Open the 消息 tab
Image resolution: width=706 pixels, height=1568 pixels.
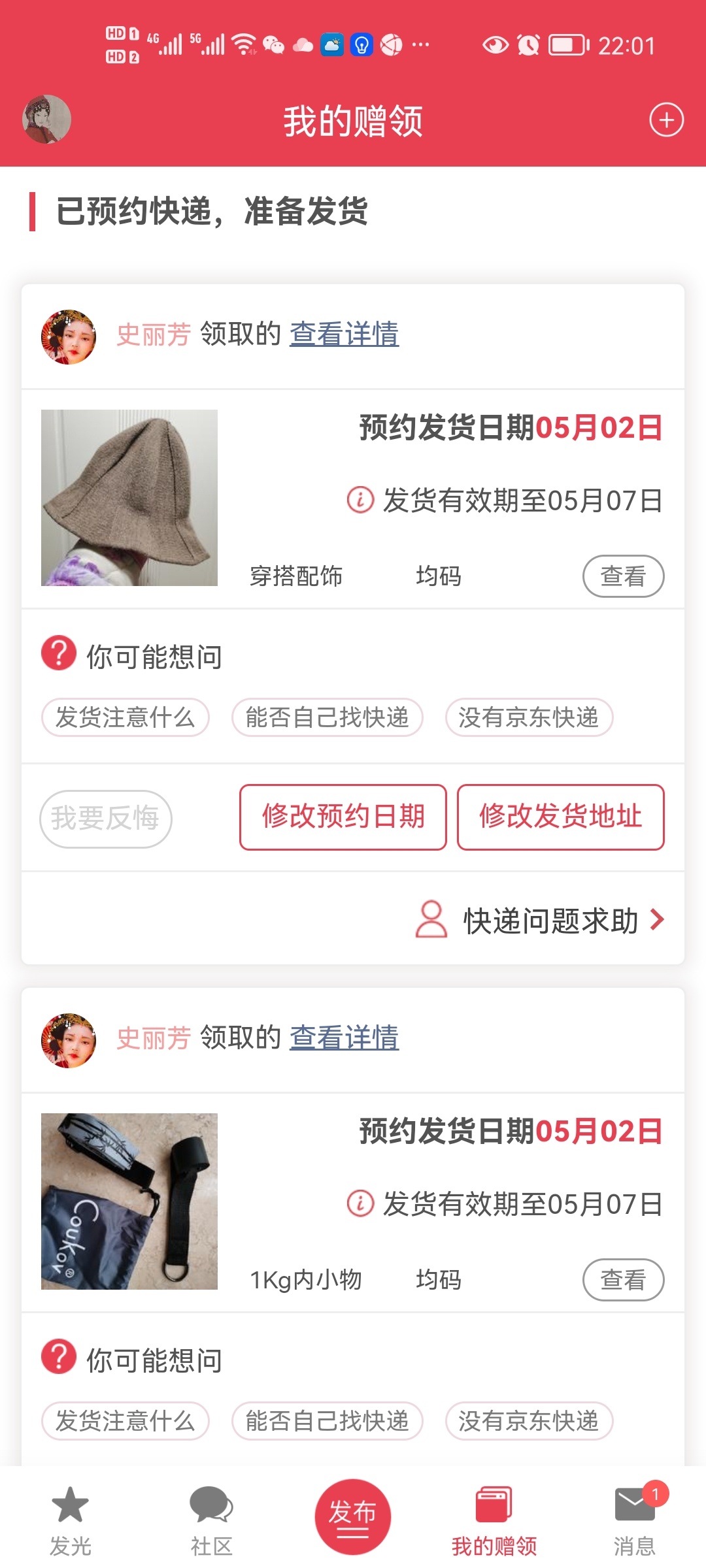pyautogui.click(x=634, y=1520)
